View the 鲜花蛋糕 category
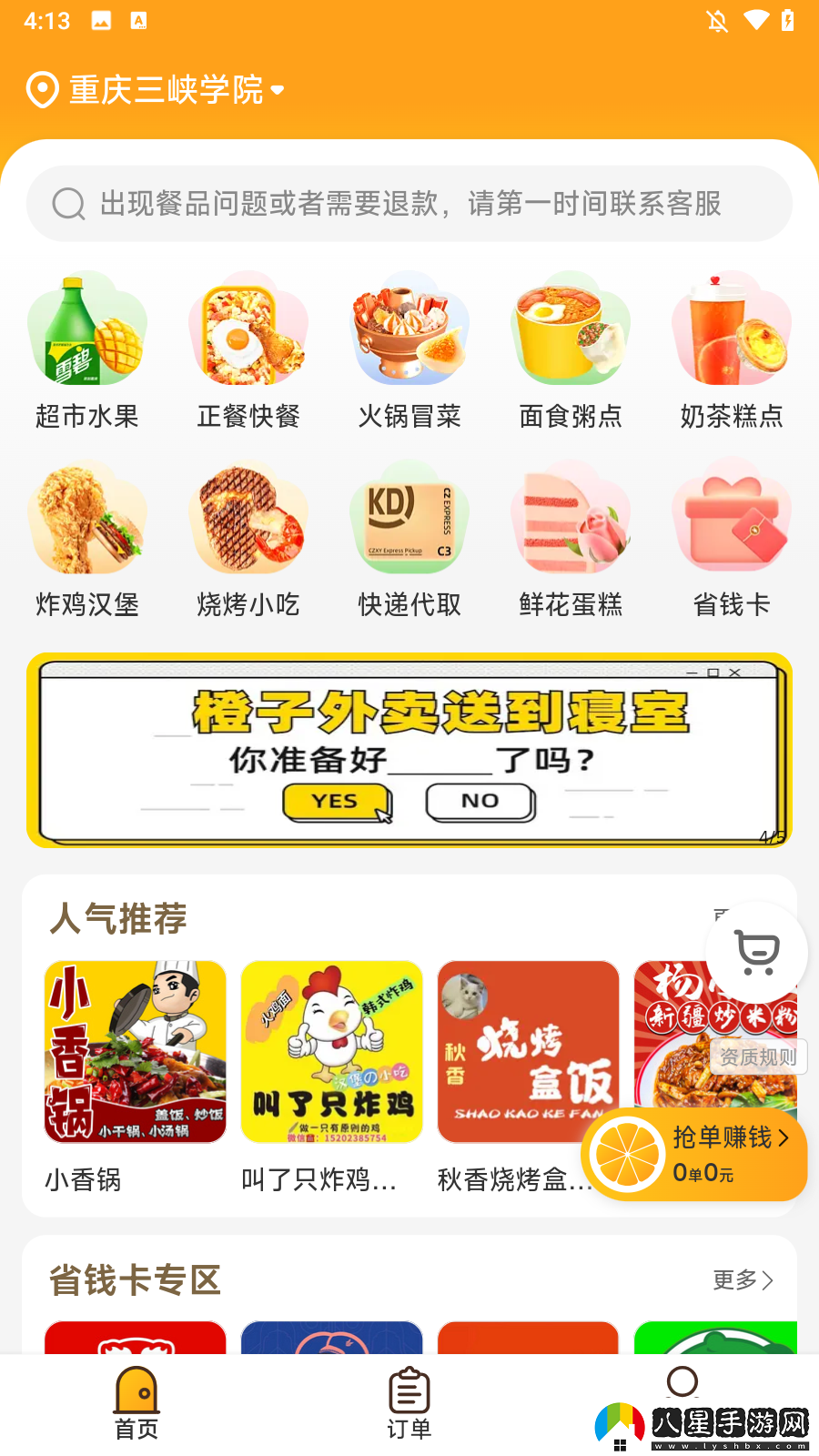This screenshot has width=819, height=1456. point(571,539)
